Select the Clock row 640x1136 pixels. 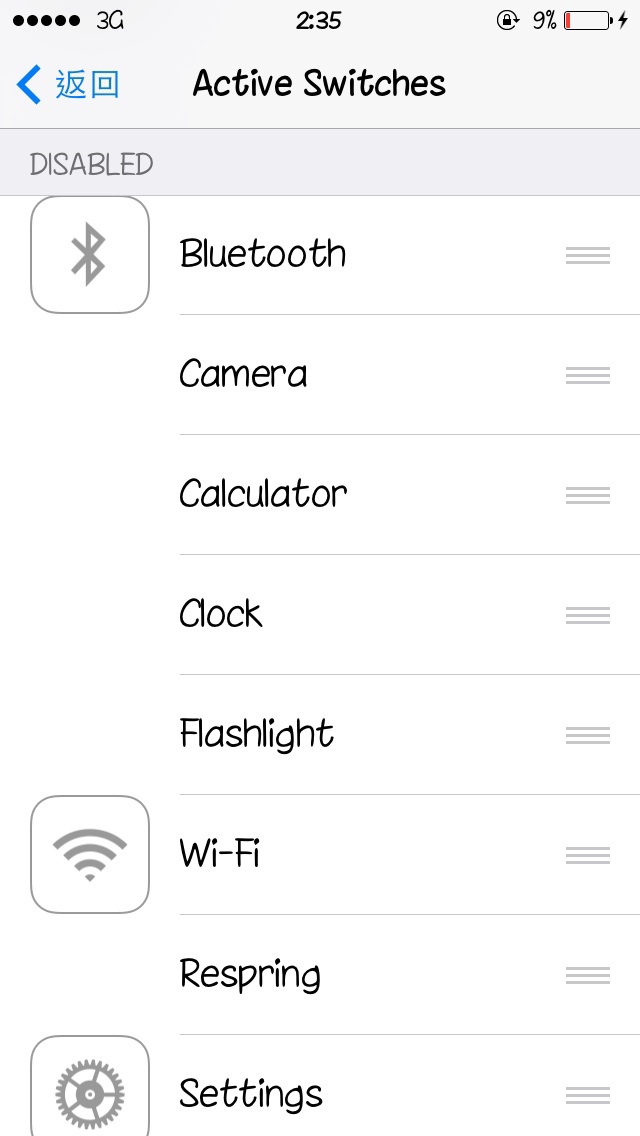click(320, 615)
